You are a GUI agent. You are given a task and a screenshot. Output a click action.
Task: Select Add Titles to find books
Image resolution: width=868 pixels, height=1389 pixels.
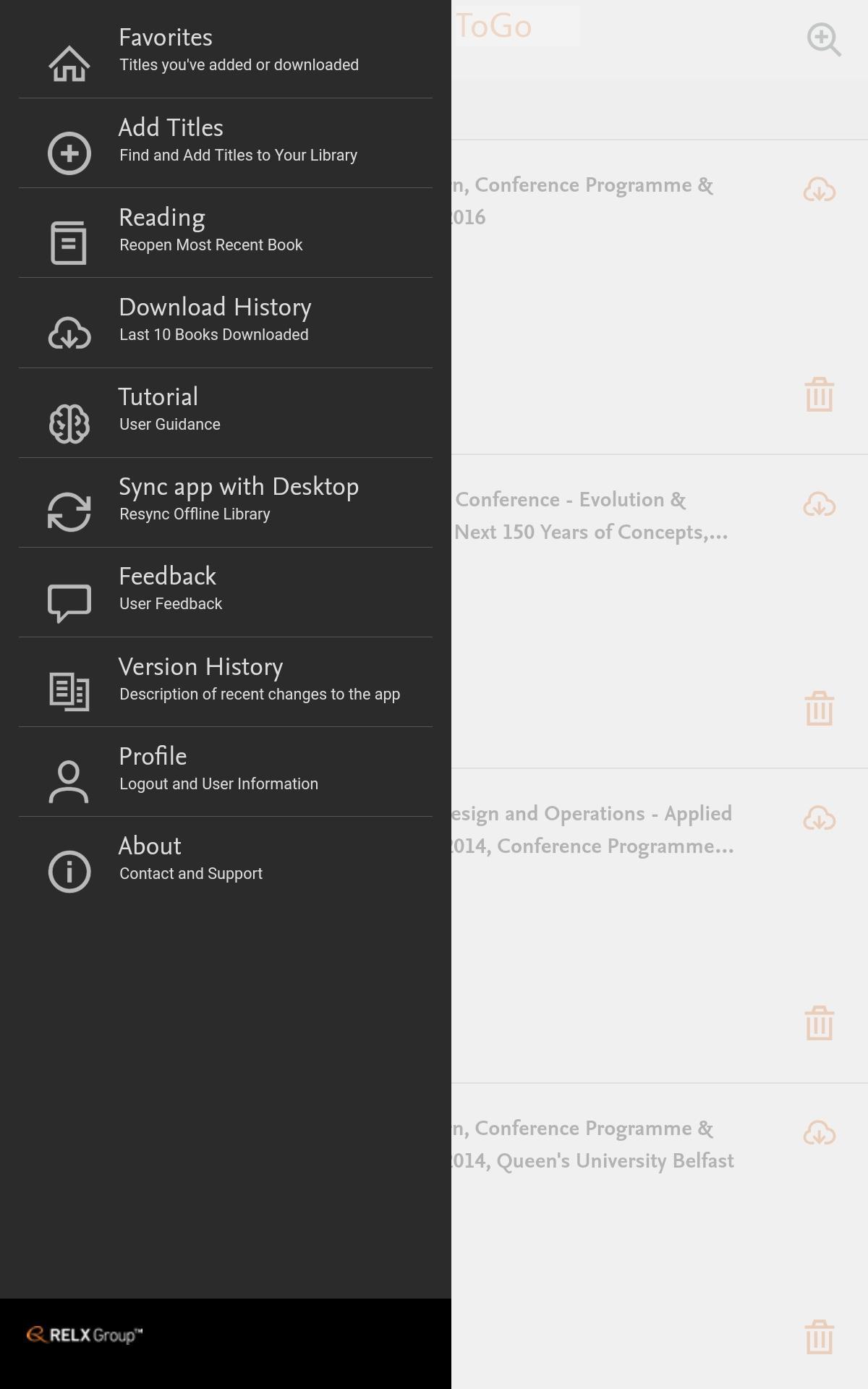click(x=226, y=141)
